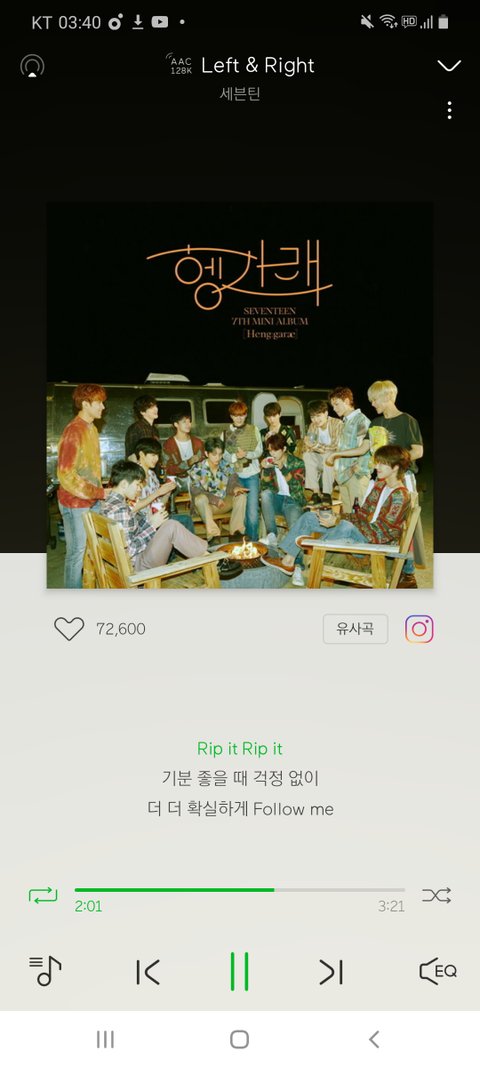Open the artist 세븐틴
480x1067 pixels.
[240, 93]
